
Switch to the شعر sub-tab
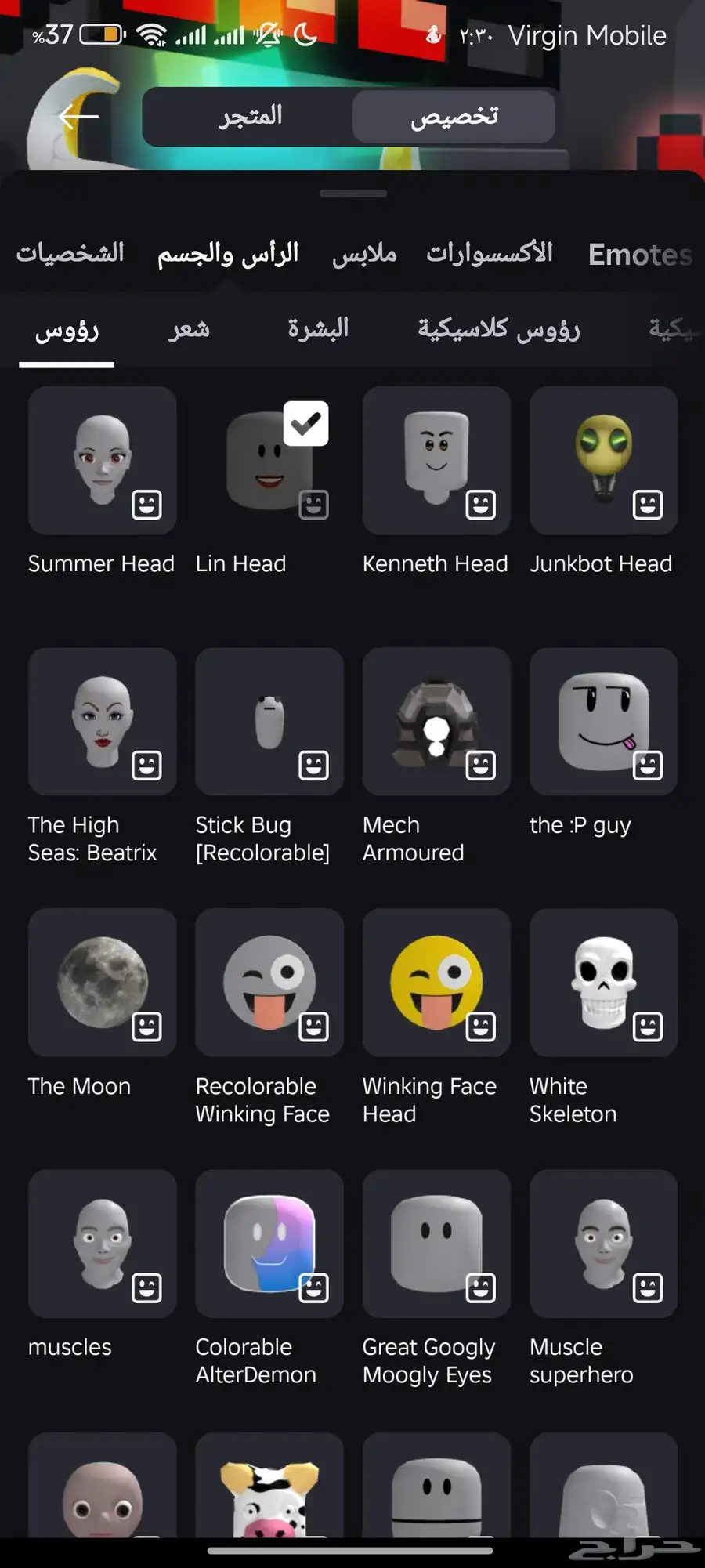190,329
